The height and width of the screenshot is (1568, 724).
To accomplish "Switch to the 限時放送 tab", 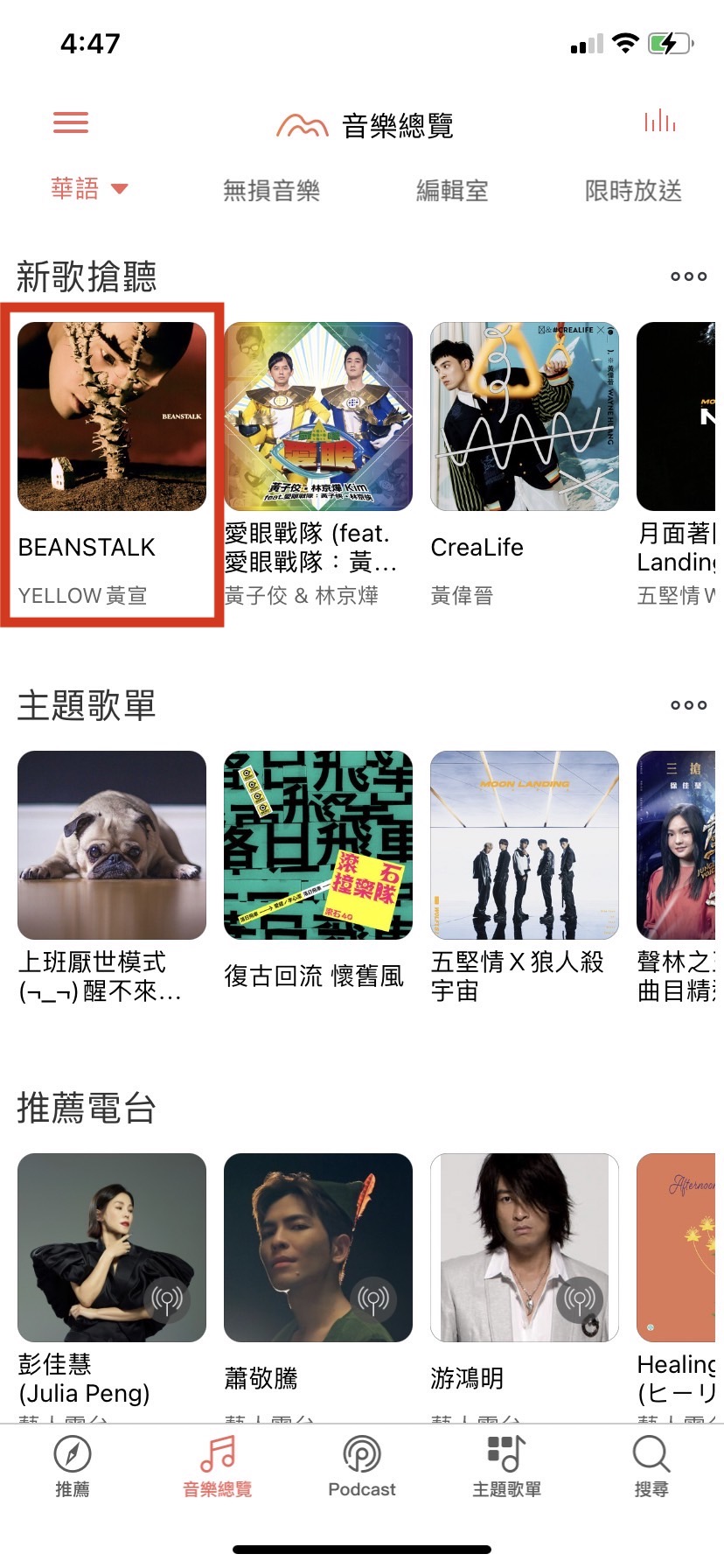I will [x=633, y=190].
